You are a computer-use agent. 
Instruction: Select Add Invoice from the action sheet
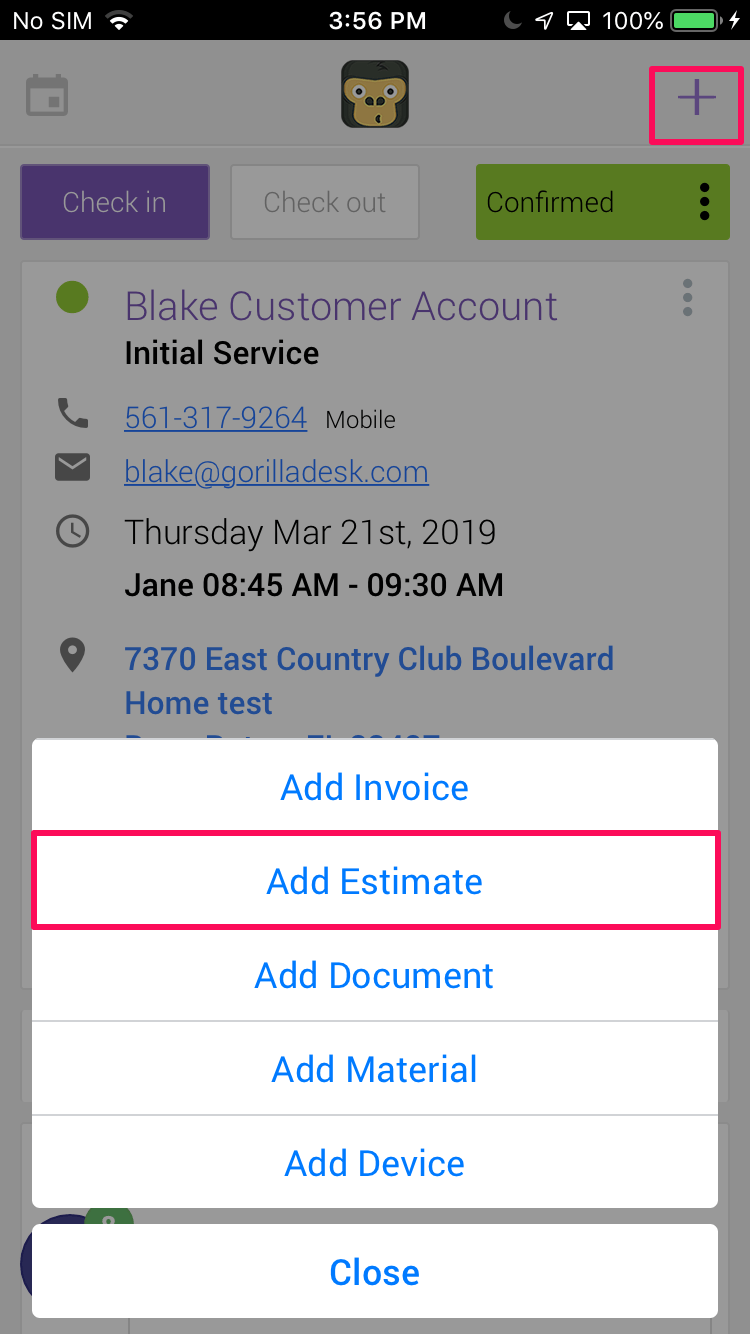click(x=375, y=787)
